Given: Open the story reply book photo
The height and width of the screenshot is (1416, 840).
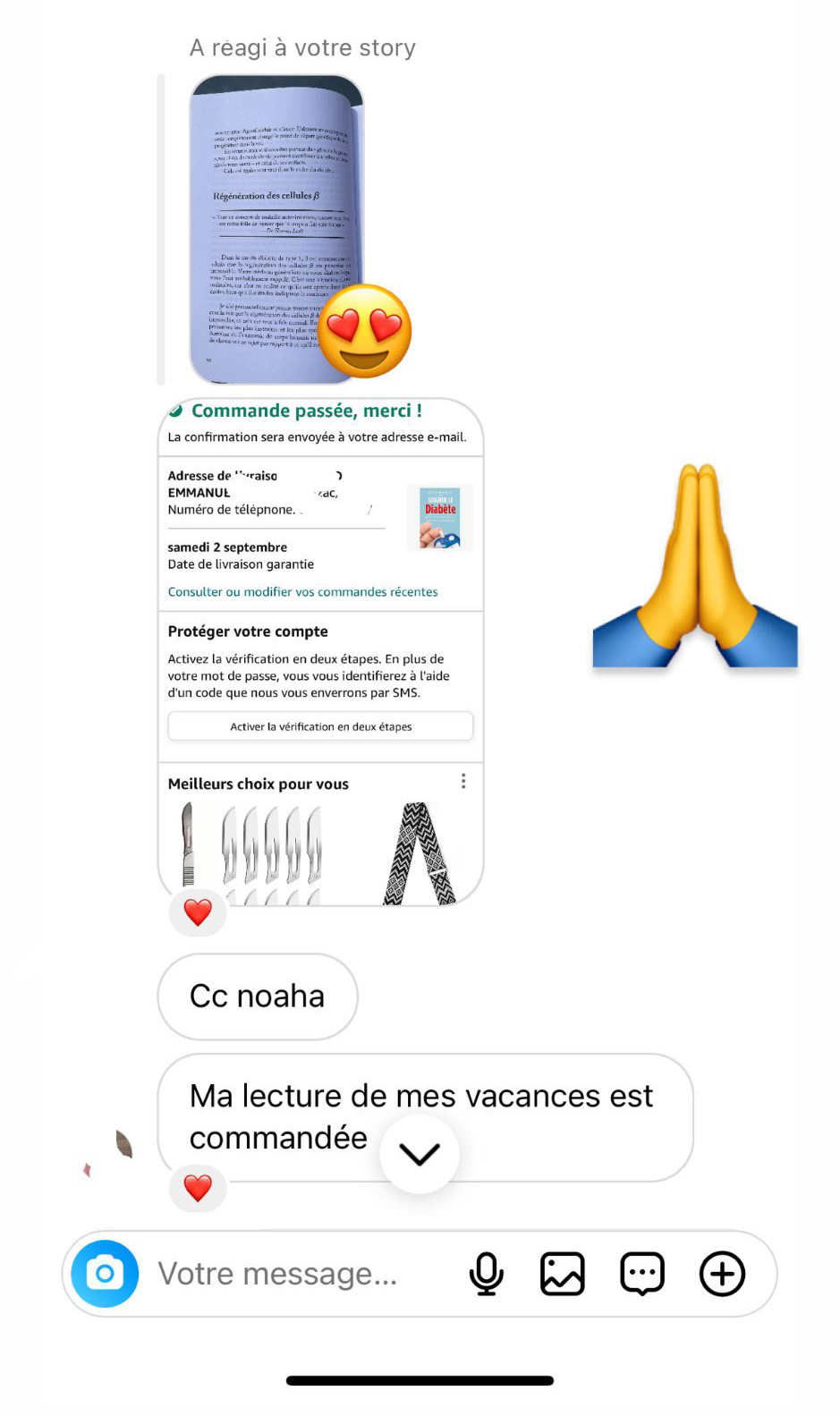Looking at the screenshot, I should click(276, 229).
